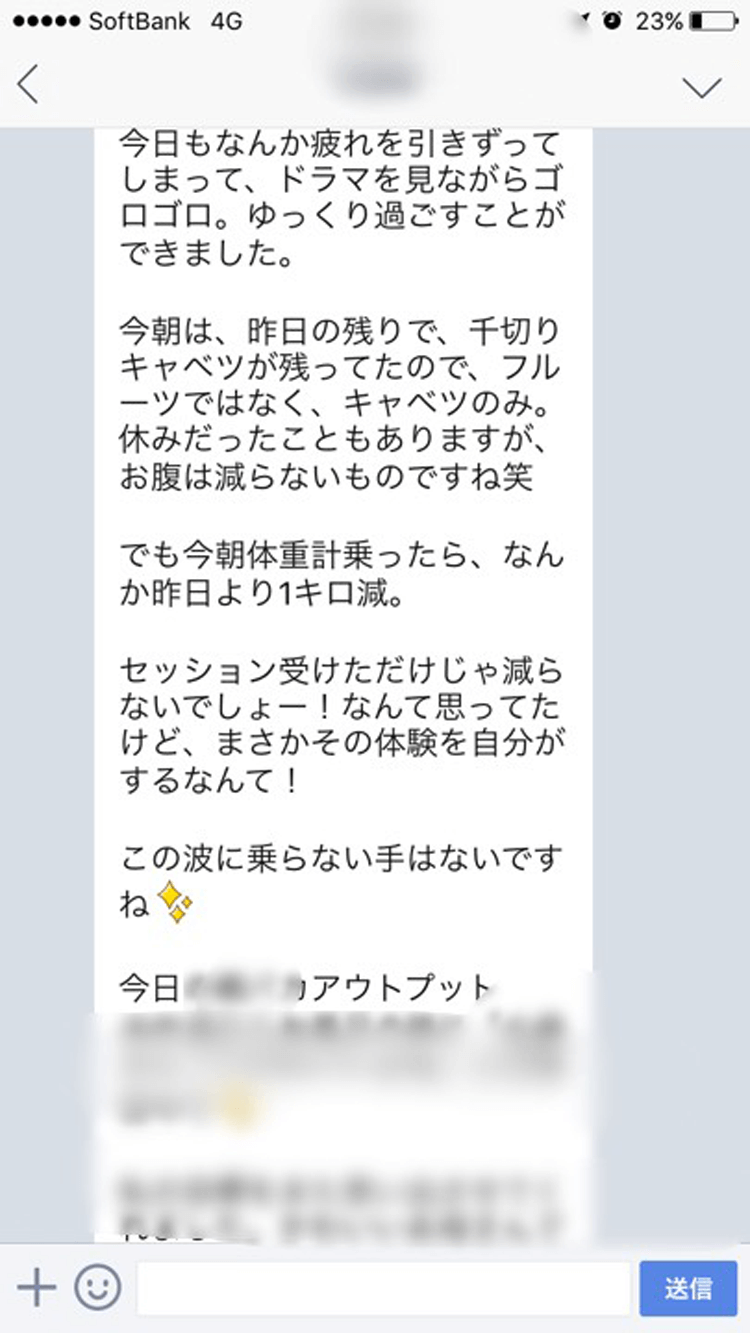Open the emoji sticker picker
The height and width of the screenshot is (1333, 750).
(x=97, y=1288)
